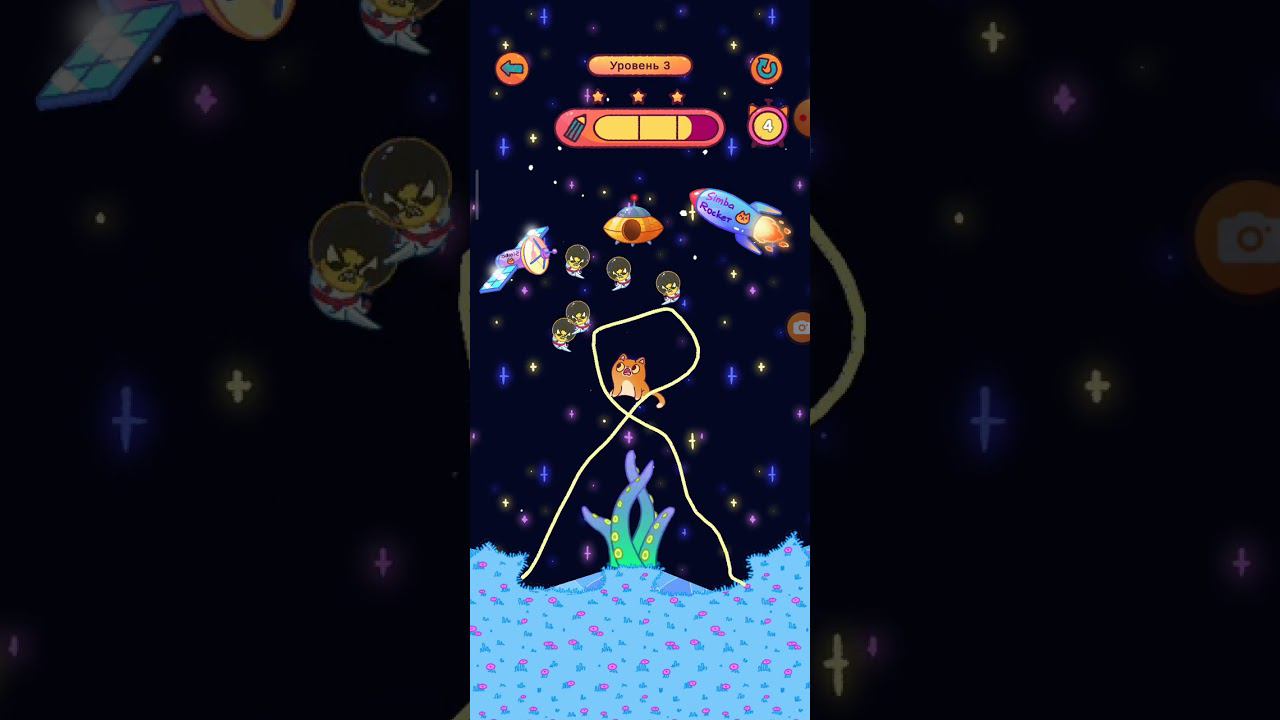
Task: Restart the level with the reload icon
Action: (766, 69)
